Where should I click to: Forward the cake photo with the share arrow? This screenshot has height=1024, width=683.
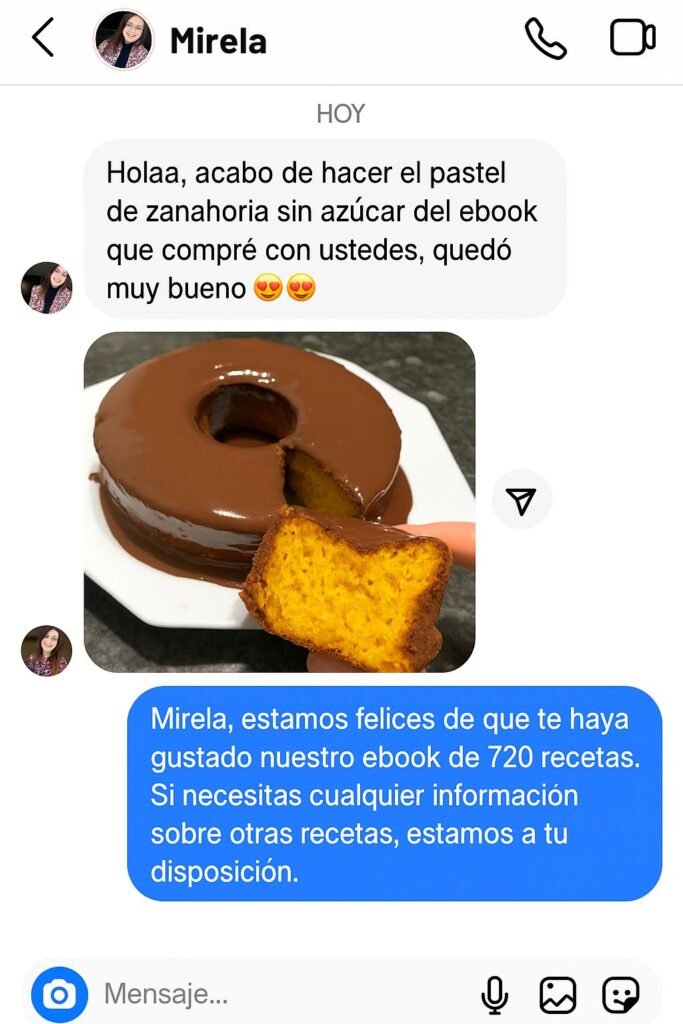pos(521,500)
